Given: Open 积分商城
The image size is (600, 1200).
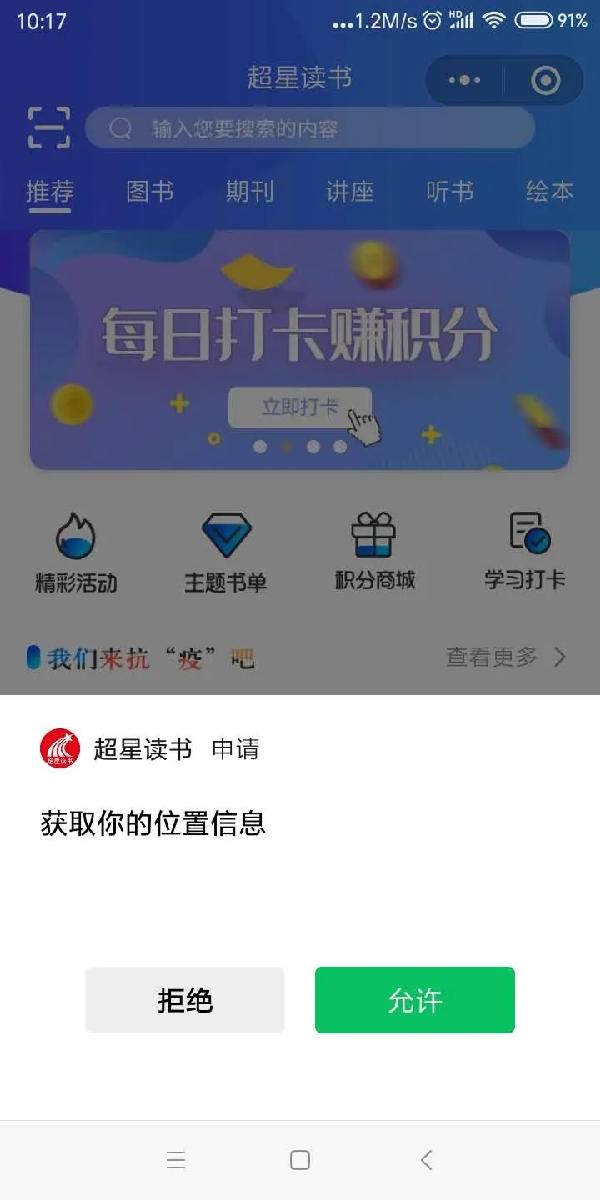Looking at the screenshot, I should [374, 552].
